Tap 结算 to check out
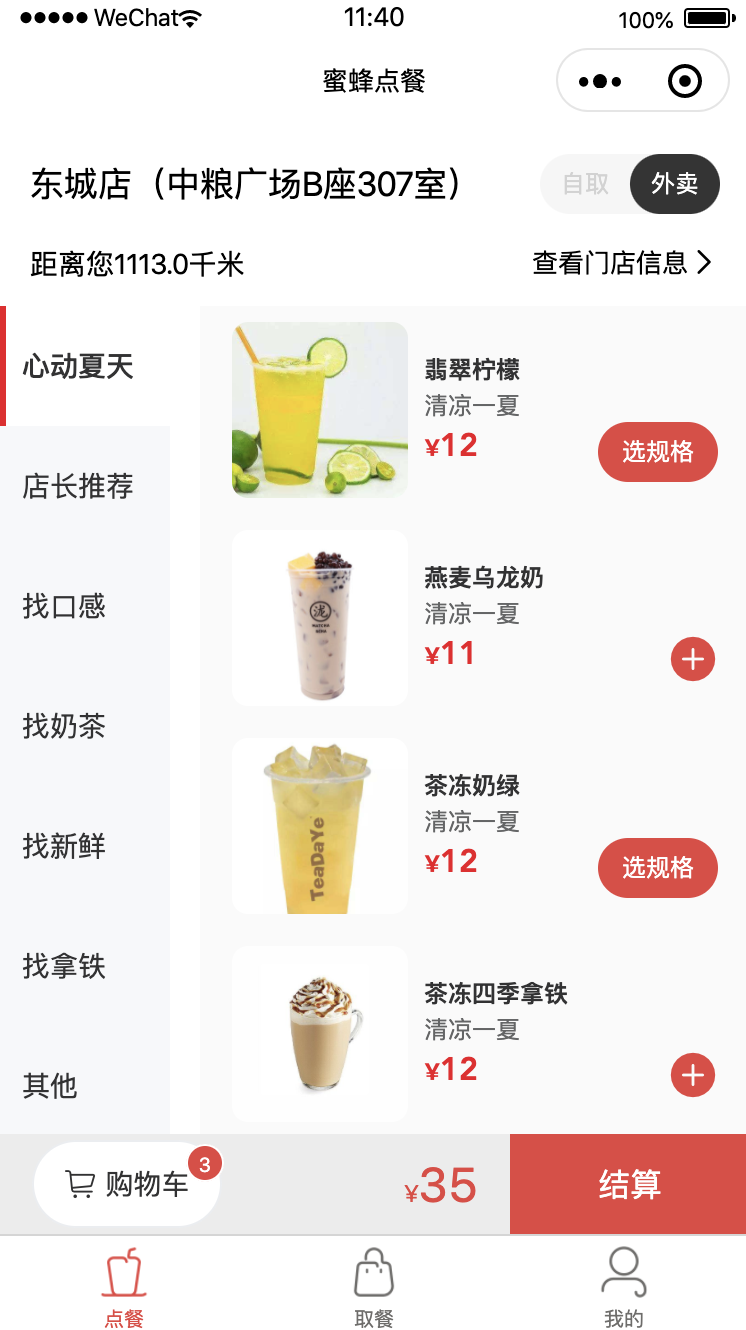 629,1184
